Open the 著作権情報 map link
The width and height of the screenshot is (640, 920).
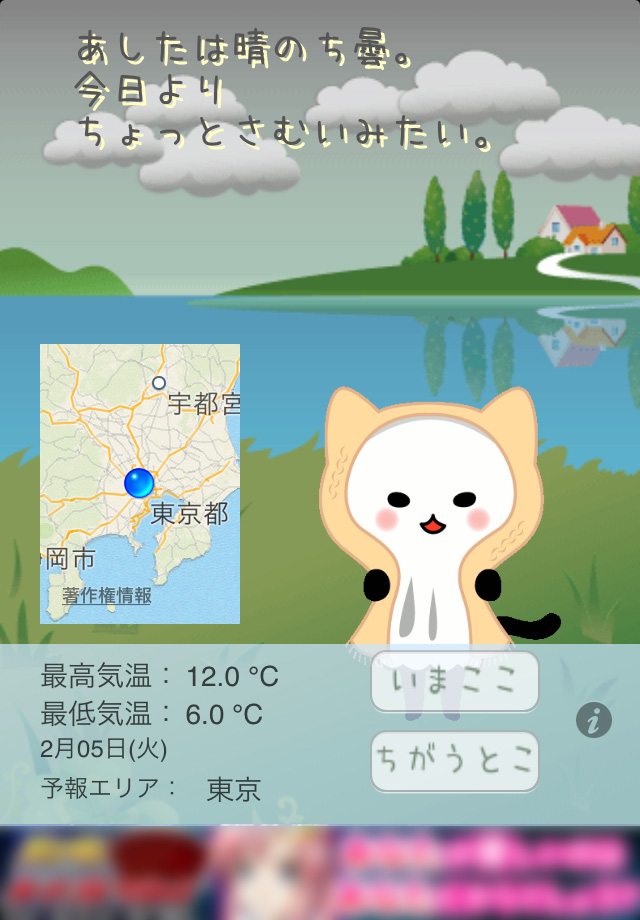107,597
